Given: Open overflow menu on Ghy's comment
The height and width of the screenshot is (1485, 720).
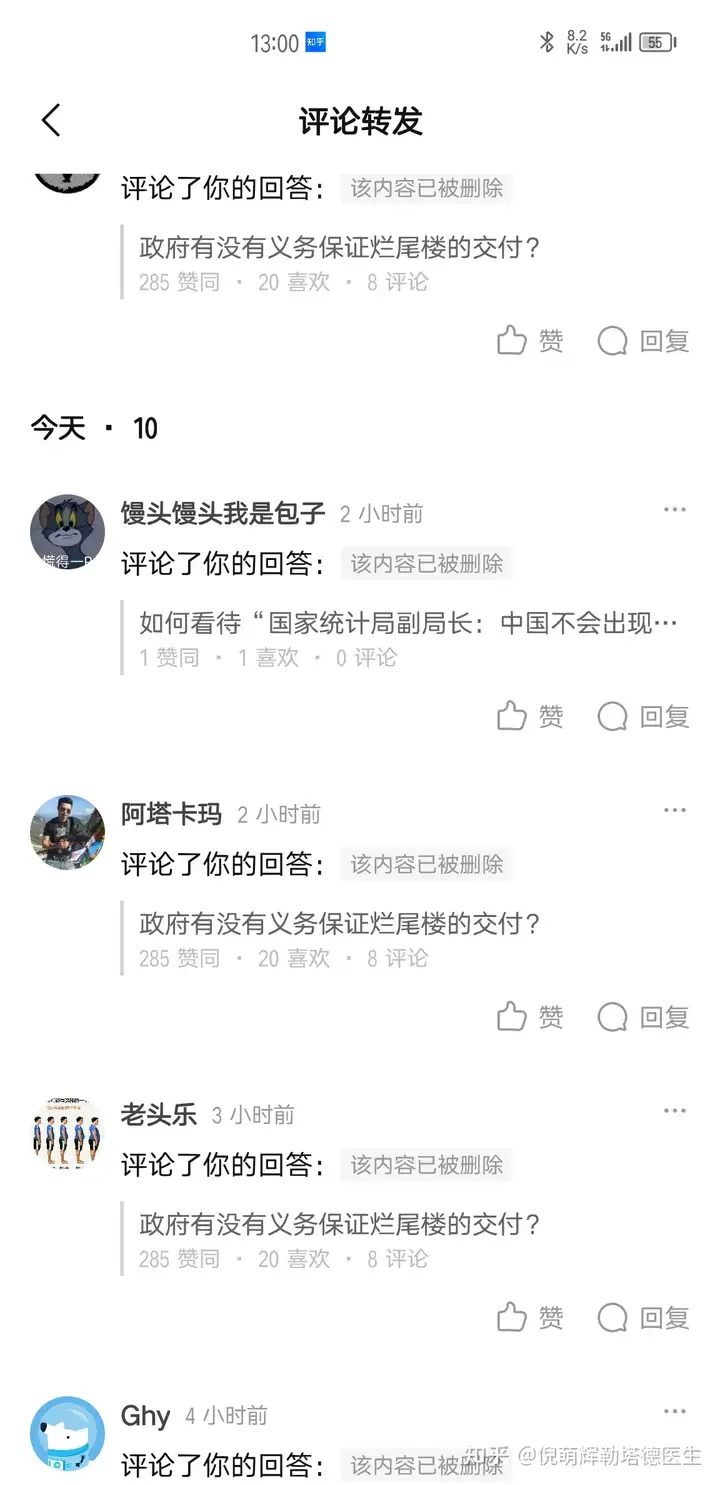Looking at the screenshot, I should click(x=675, y=1412).
